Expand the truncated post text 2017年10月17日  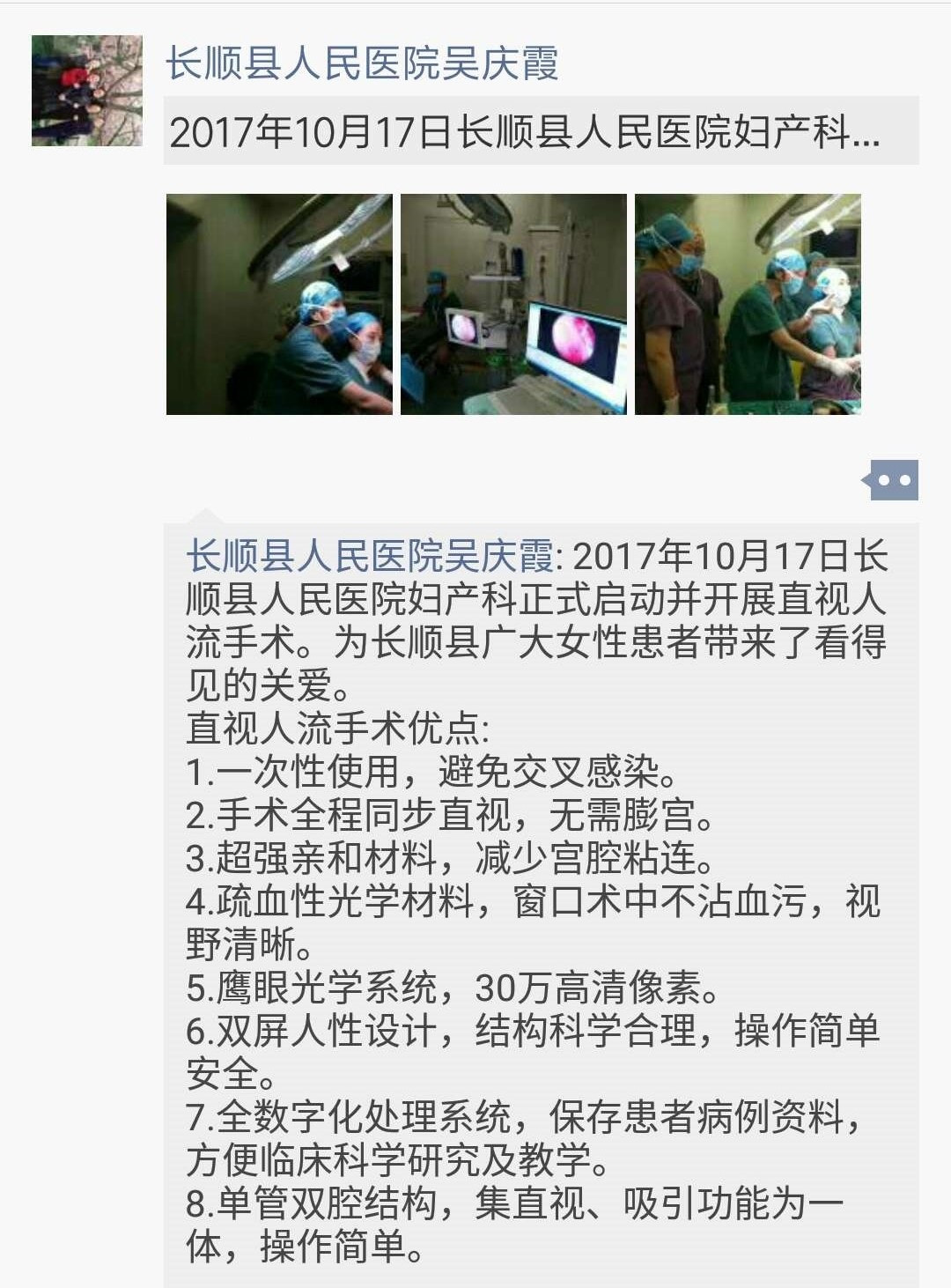pos(525,133)
